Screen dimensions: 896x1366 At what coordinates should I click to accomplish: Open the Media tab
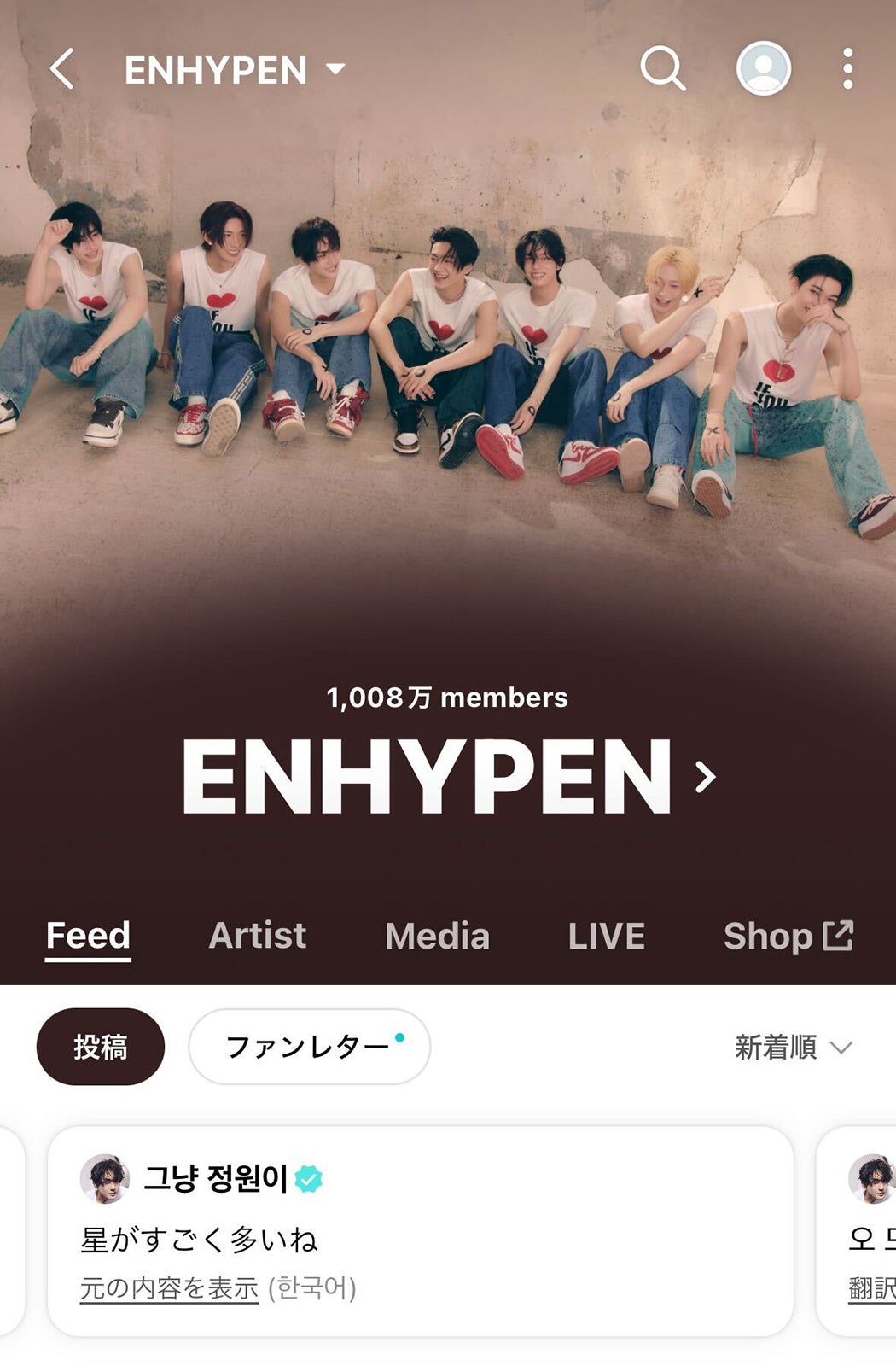437,935
